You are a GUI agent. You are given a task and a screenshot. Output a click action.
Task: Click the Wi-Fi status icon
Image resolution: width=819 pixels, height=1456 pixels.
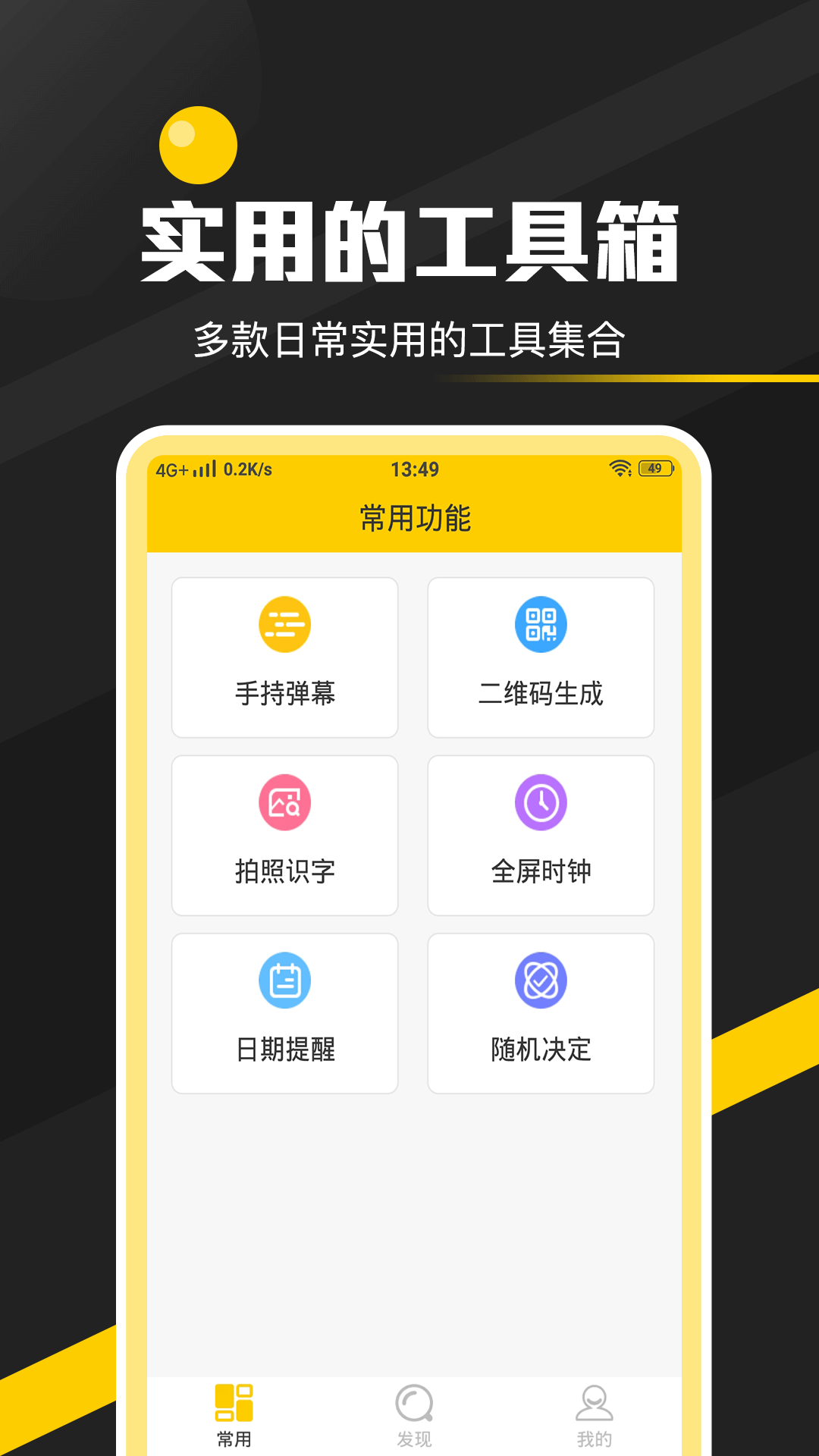[621, 469]
